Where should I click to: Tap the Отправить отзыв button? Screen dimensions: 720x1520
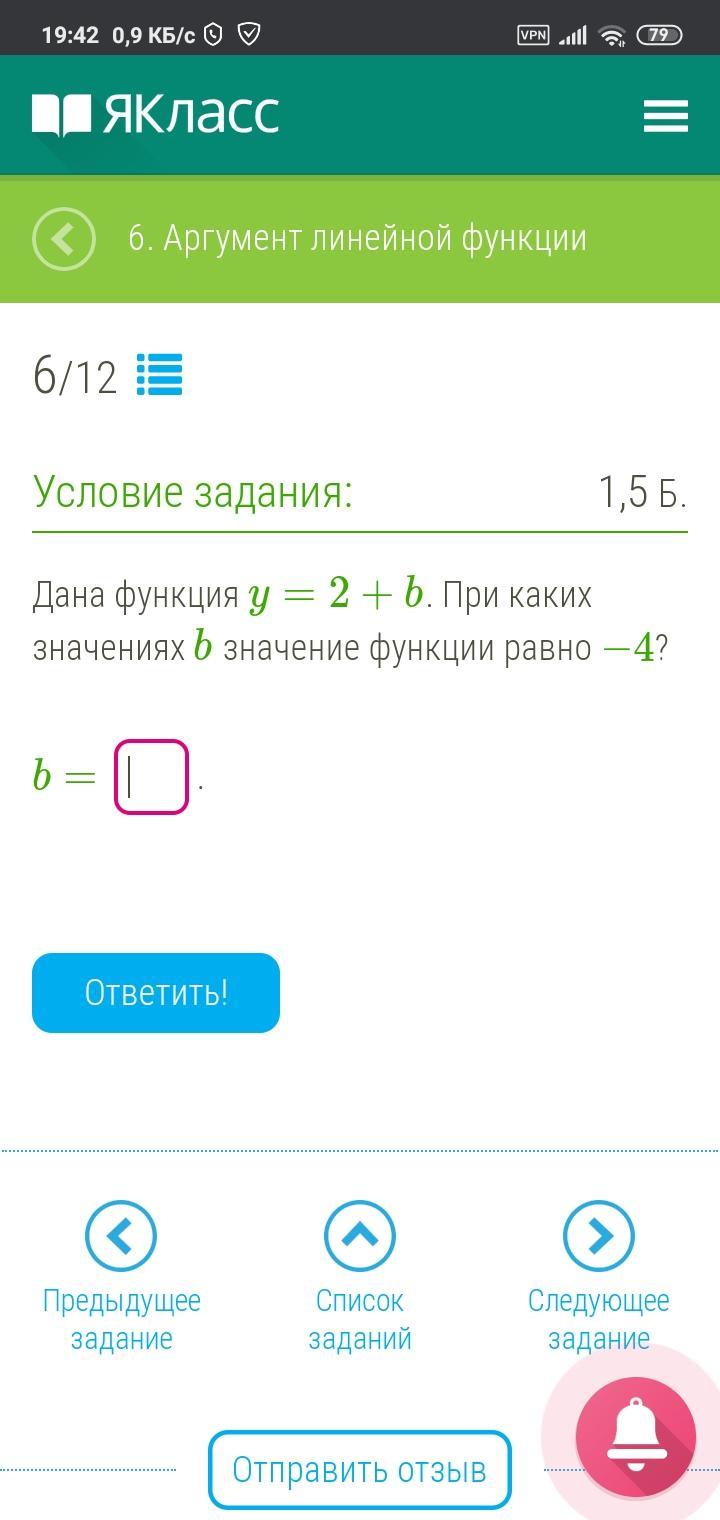tap(360, 1470)
